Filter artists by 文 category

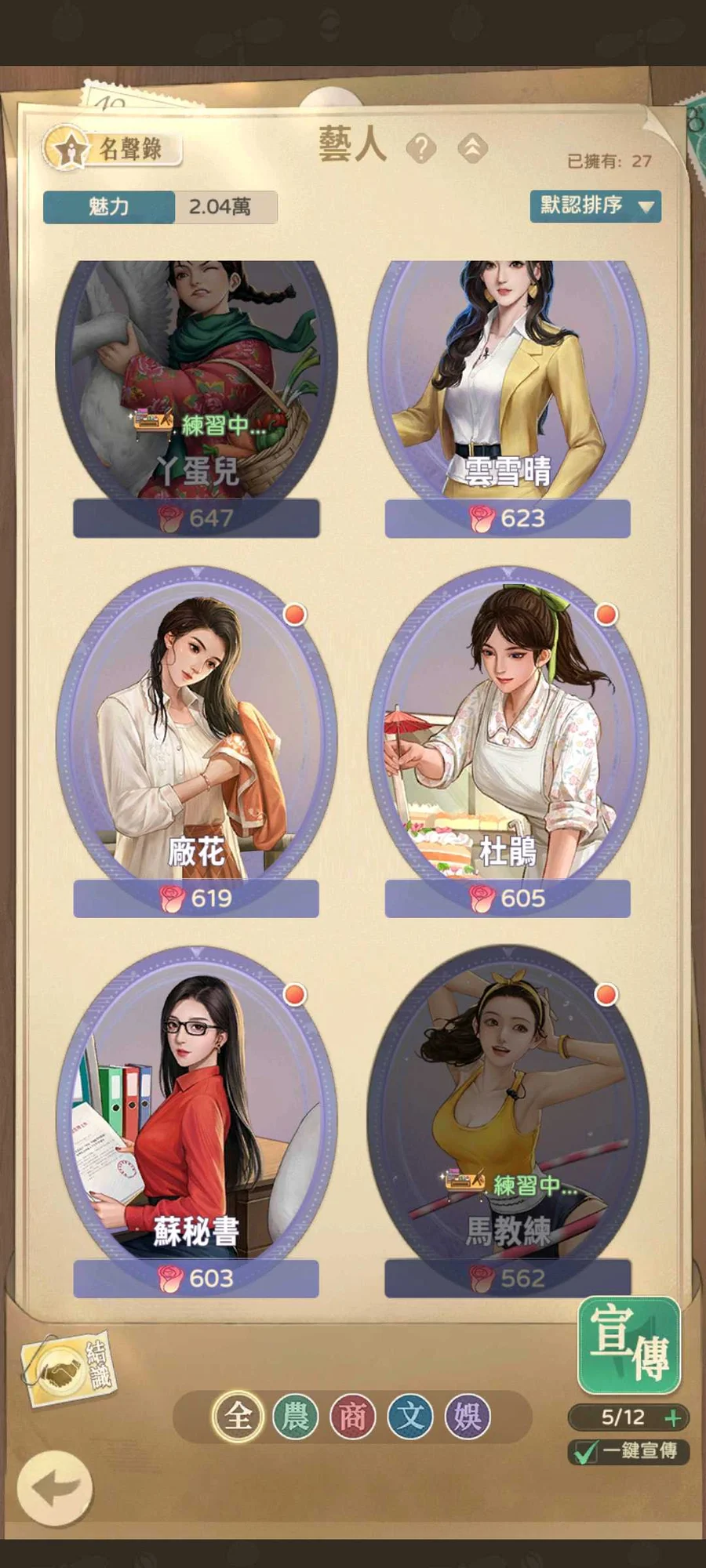tap(410, 1417)
